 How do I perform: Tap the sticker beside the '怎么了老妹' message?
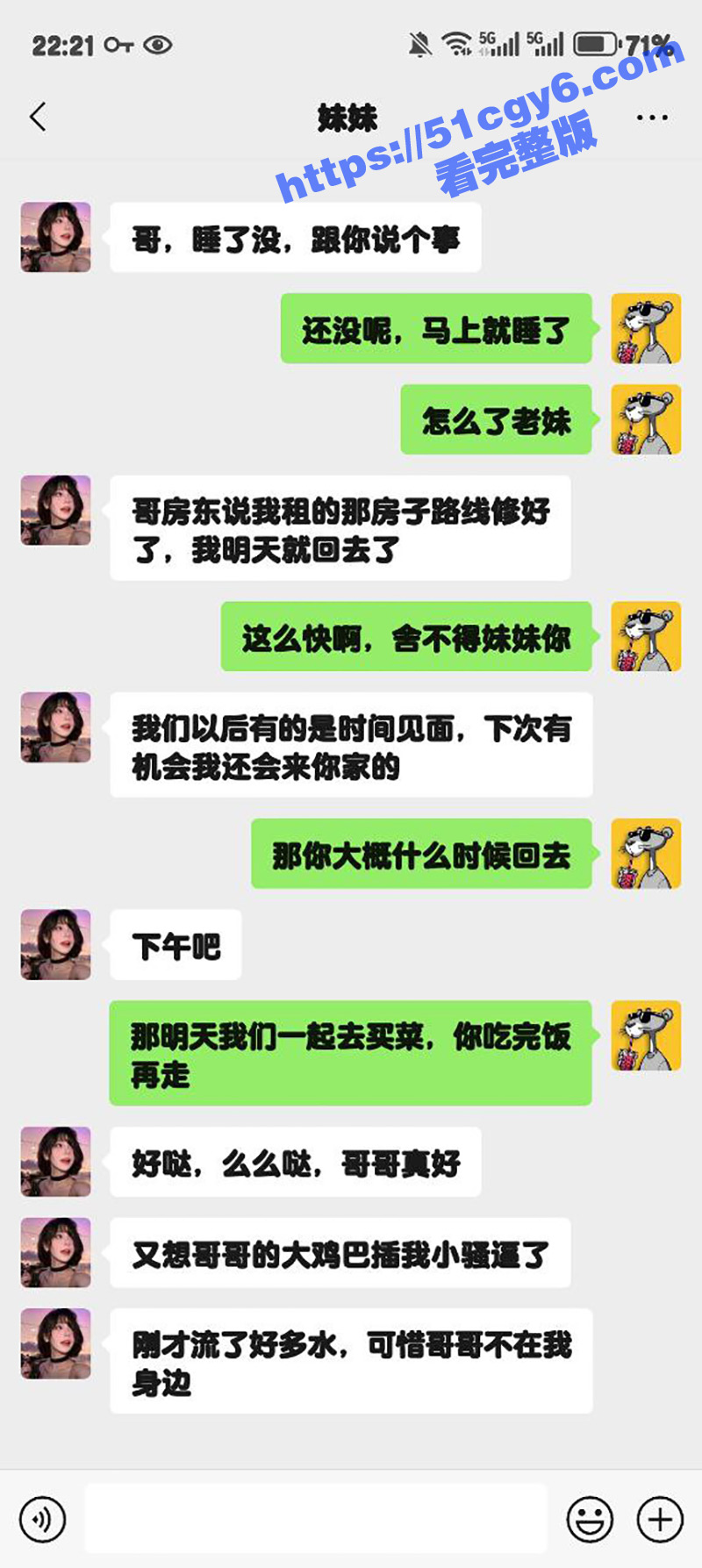point(645,419)
